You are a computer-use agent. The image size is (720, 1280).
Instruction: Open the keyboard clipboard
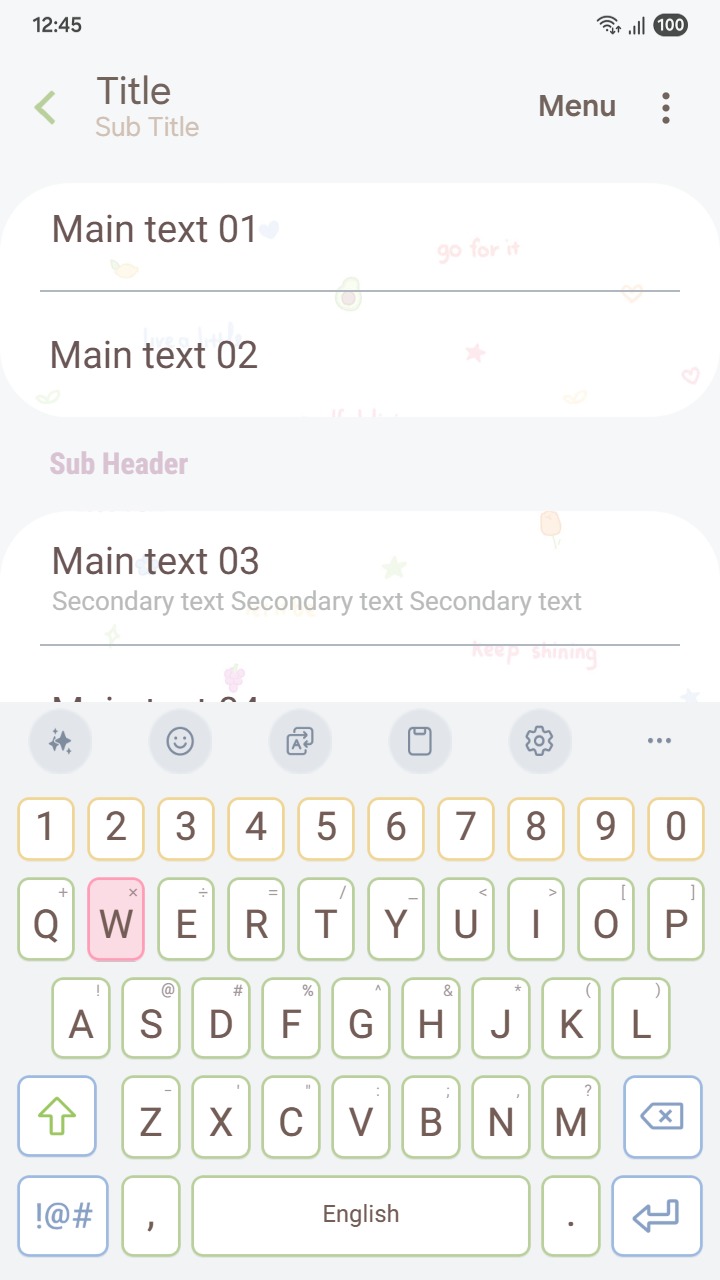(x=420, y=741)
